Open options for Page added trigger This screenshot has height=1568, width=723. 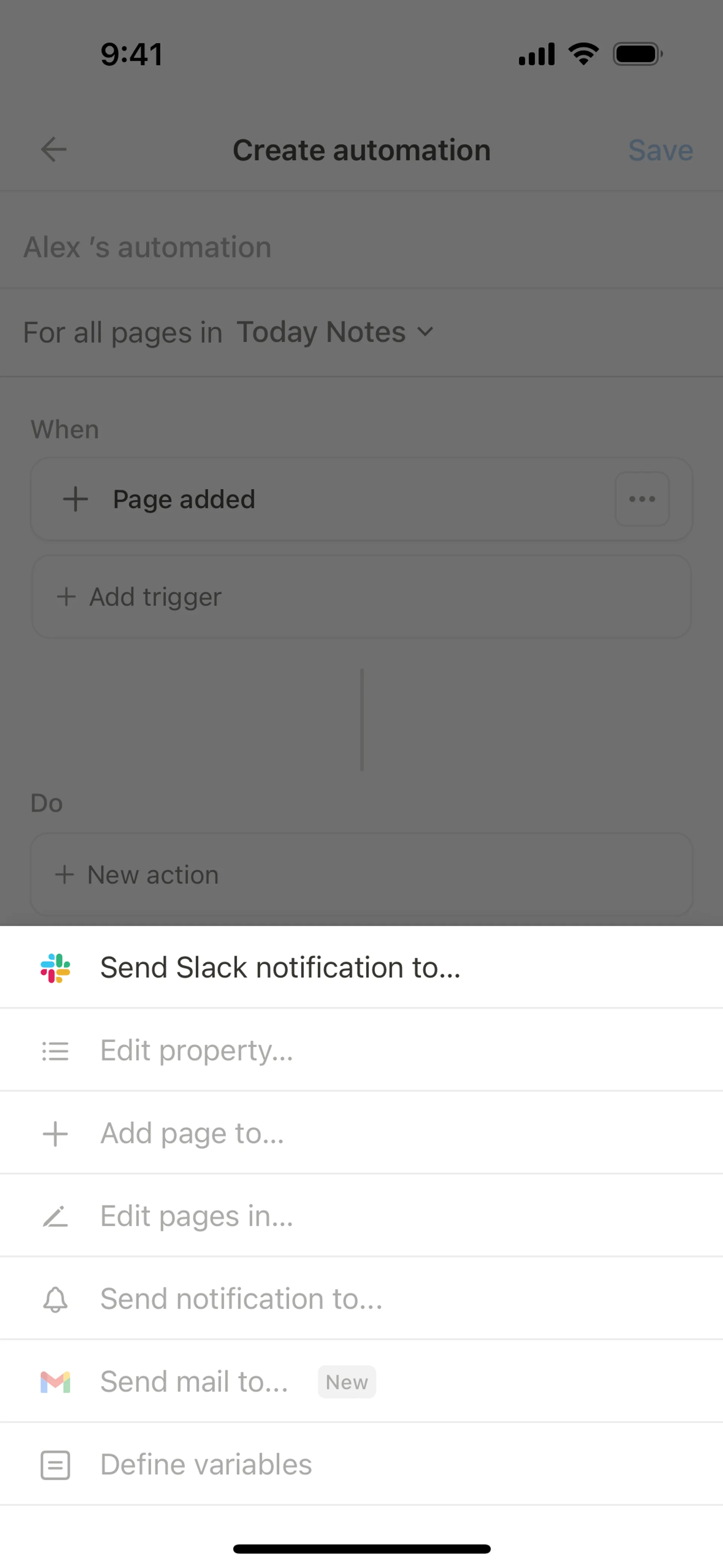[642, 499]
